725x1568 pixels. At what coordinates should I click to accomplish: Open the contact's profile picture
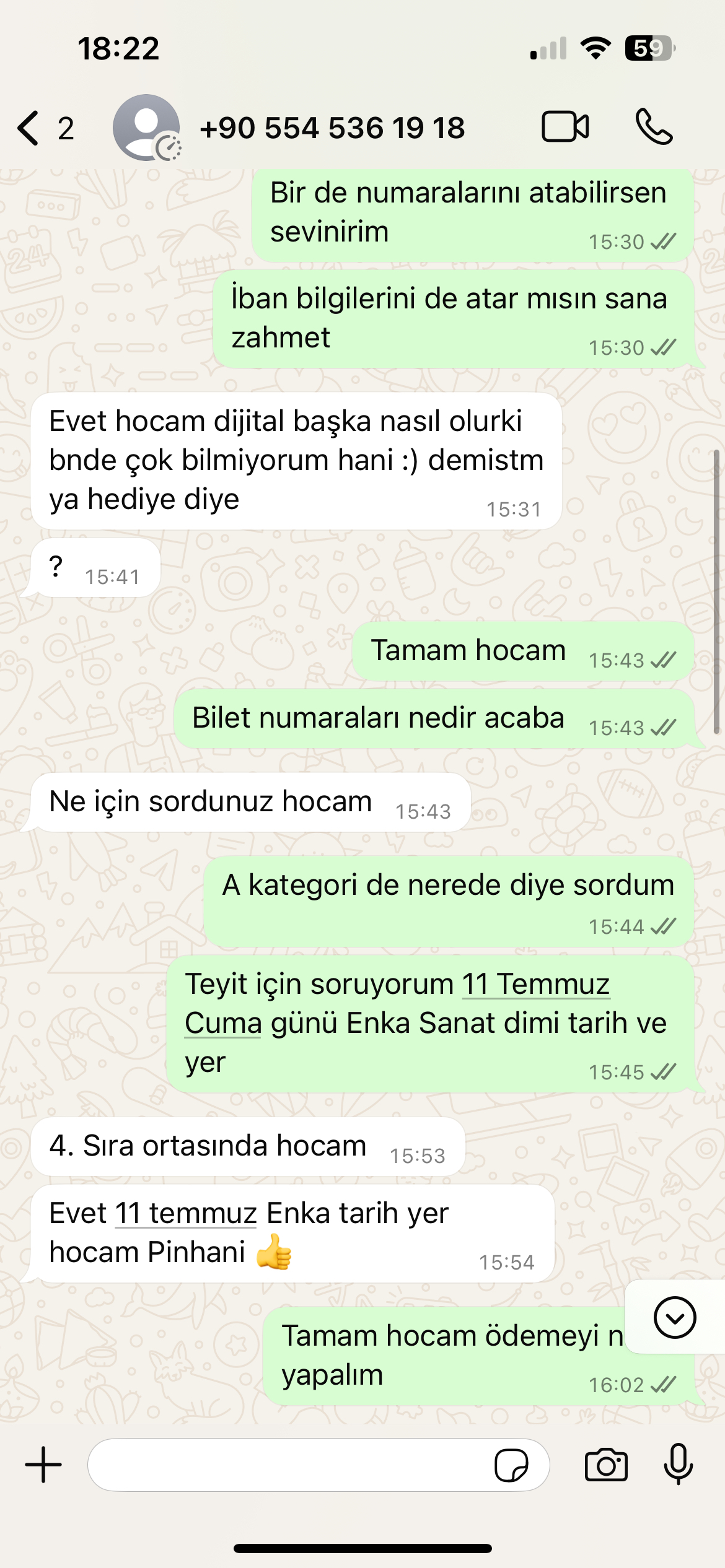click(x=147, y=128)
